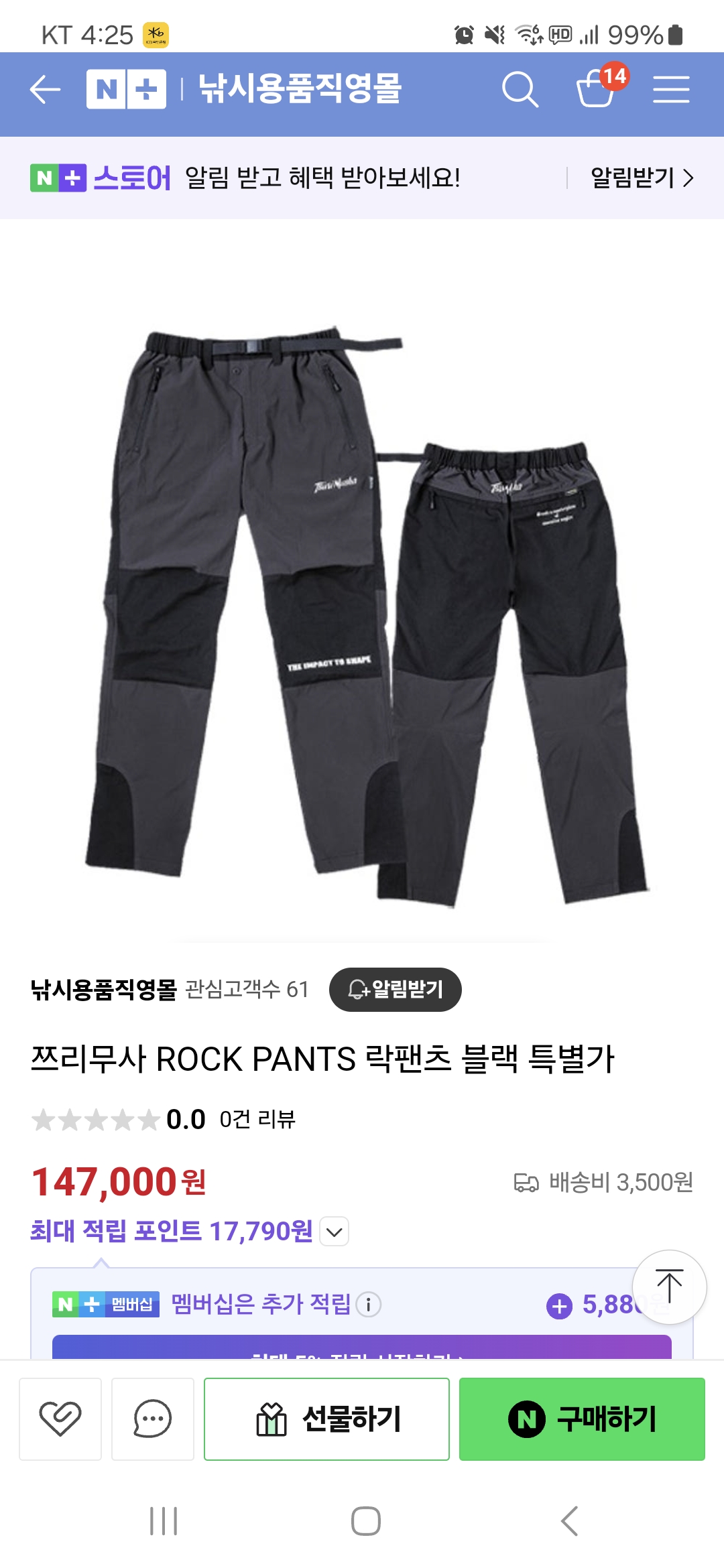The height and width of the screenshot is (1568, 724).
Task: Open recent apps from the navigation bar
Action: [x=164, y=1521]
